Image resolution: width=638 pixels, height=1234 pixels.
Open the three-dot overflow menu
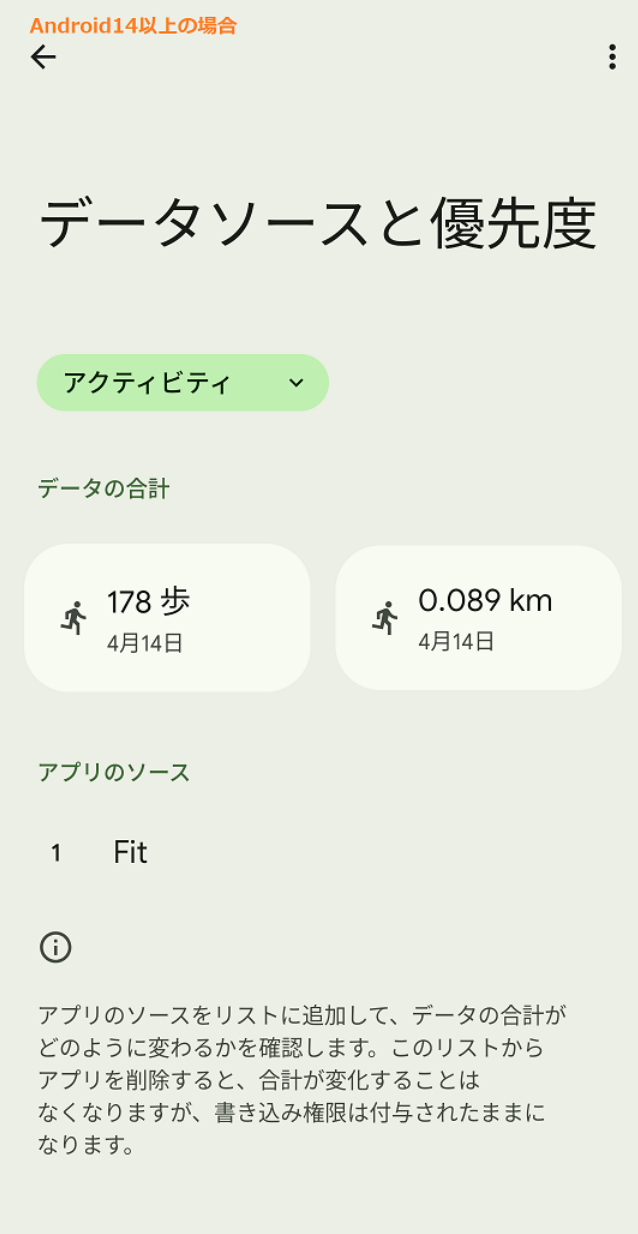612,57
